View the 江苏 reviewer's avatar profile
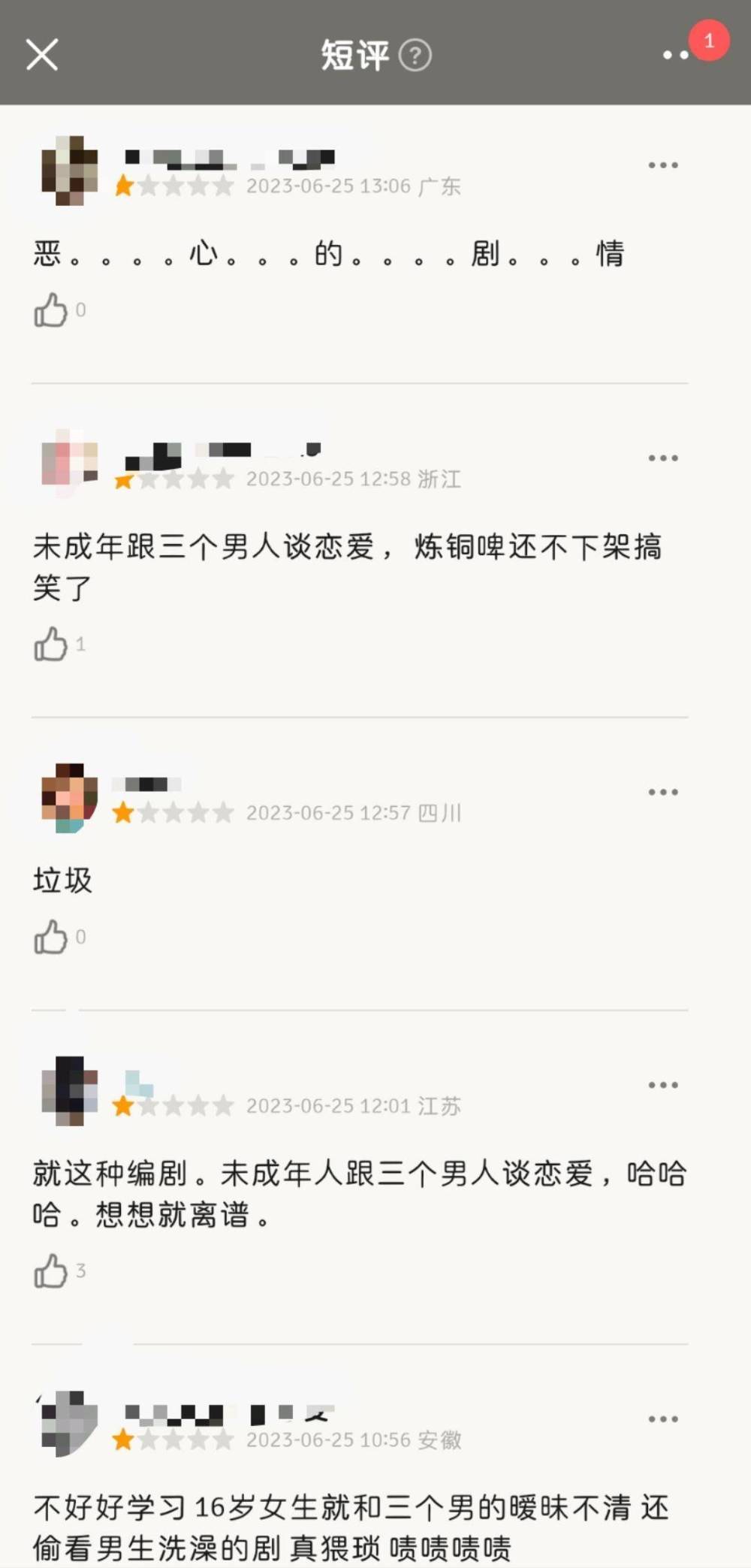This screenshot has width=751, height=1568. pyautogui.click(x=69, y=1091)
